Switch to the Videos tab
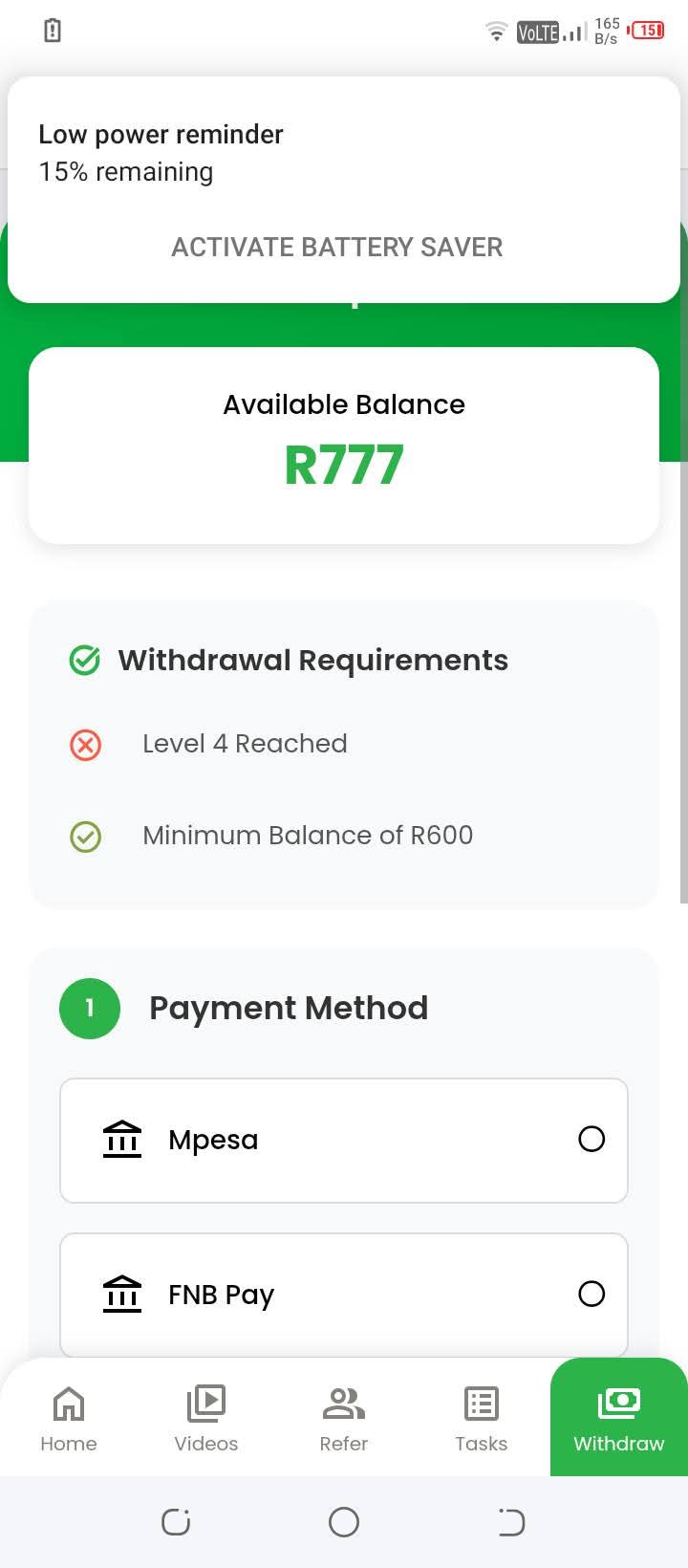 206,1418
